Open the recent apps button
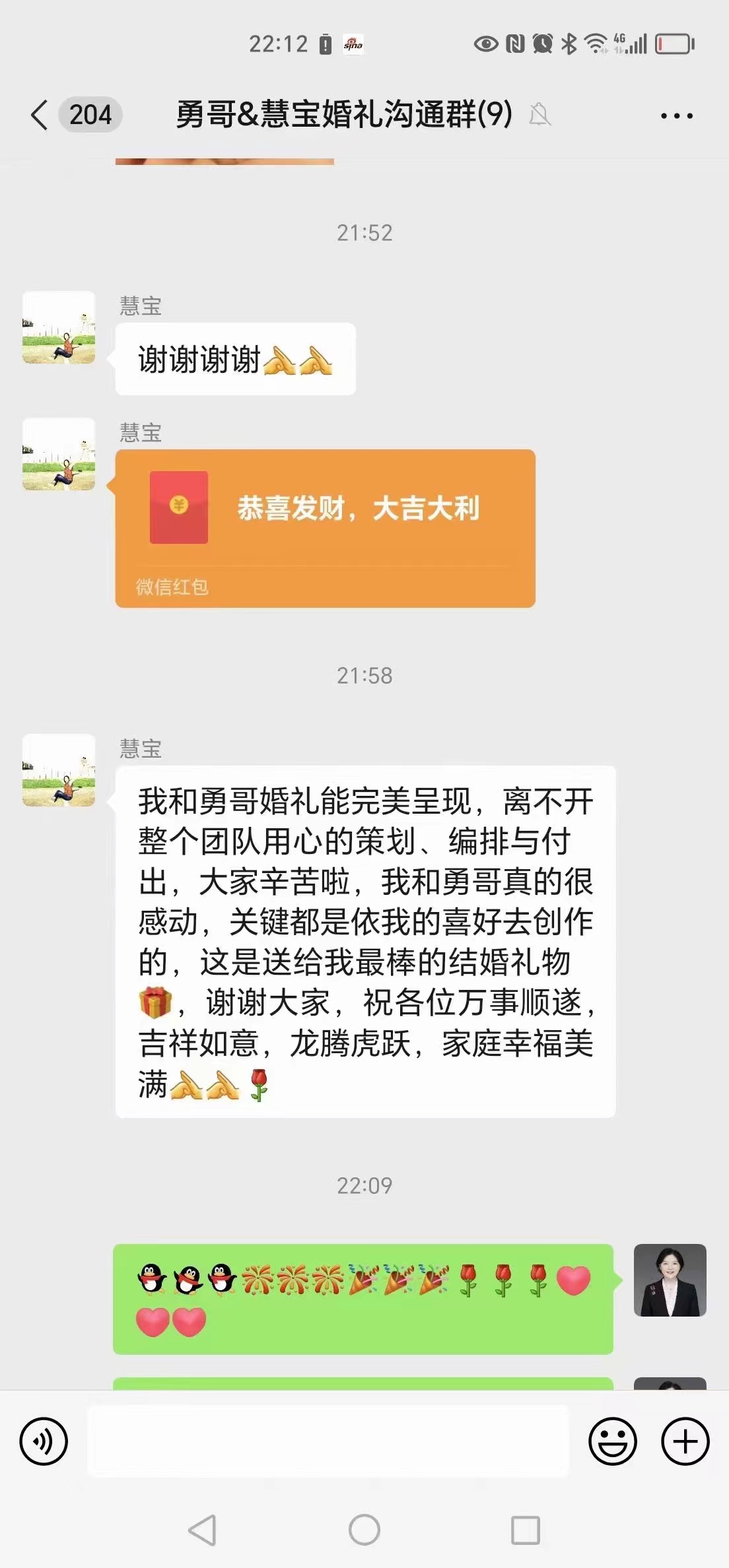This screenshot has width=729, height=1568. (526, 1530)
